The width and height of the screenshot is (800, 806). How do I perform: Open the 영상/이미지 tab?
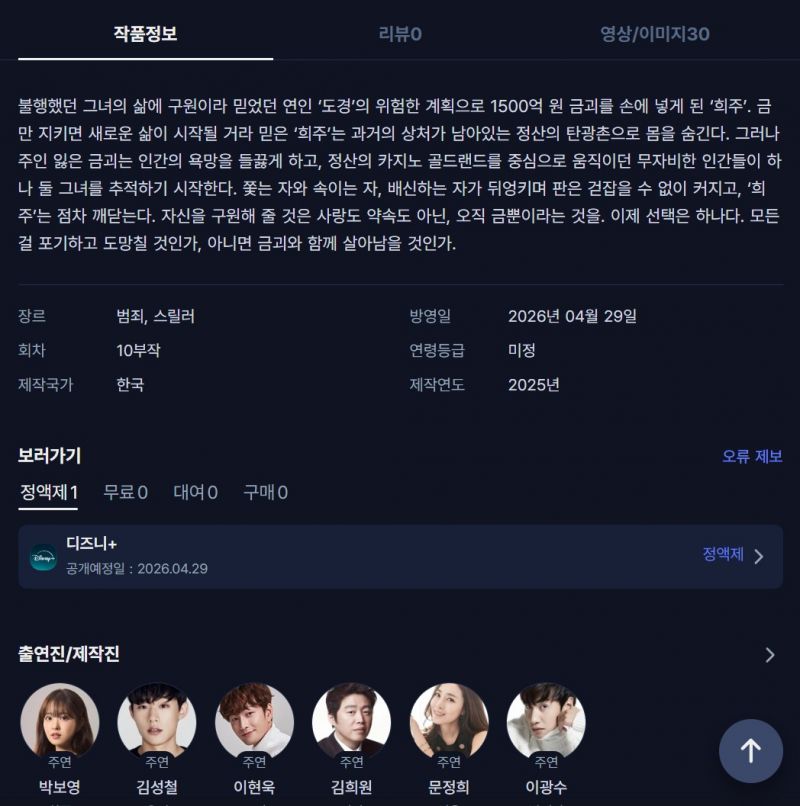[x=655, y=34]
